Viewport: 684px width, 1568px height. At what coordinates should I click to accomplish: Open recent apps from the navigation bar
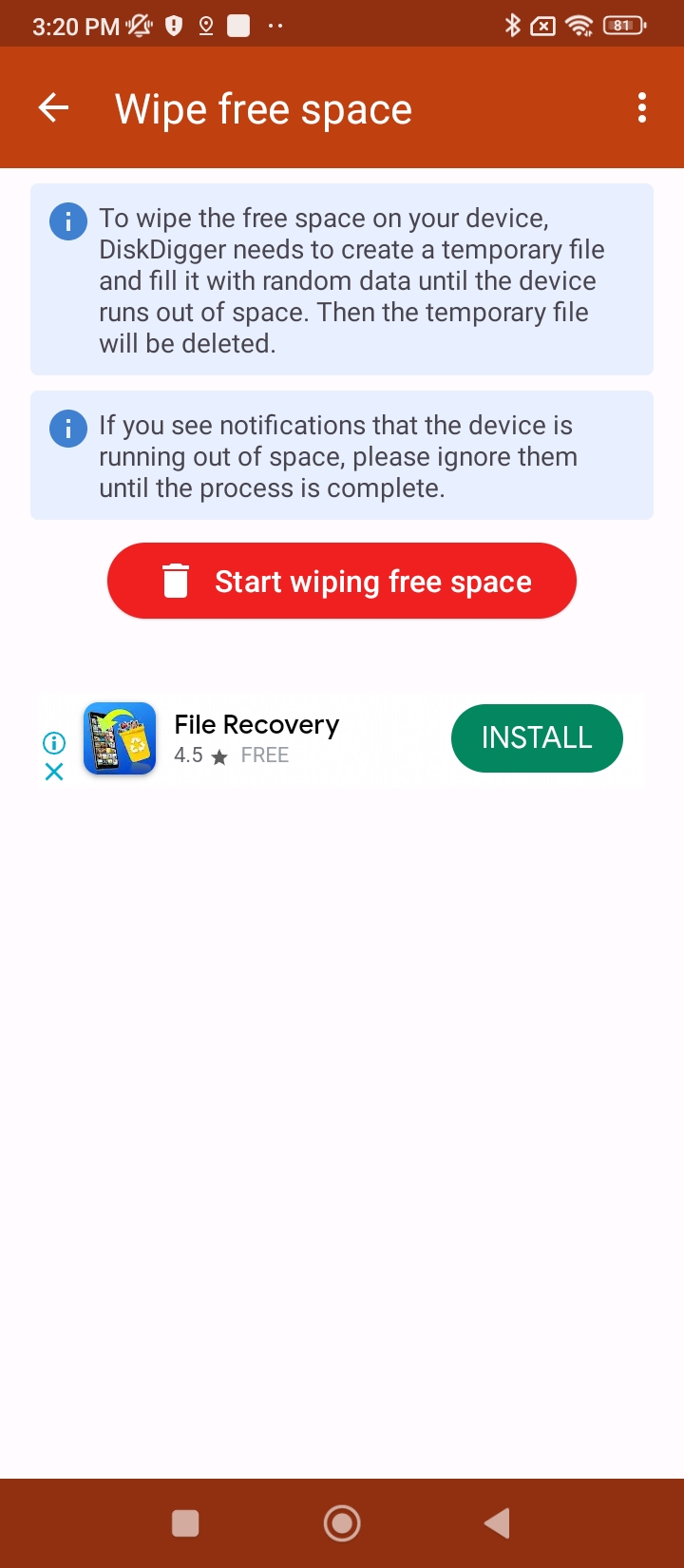point(185,1523)
